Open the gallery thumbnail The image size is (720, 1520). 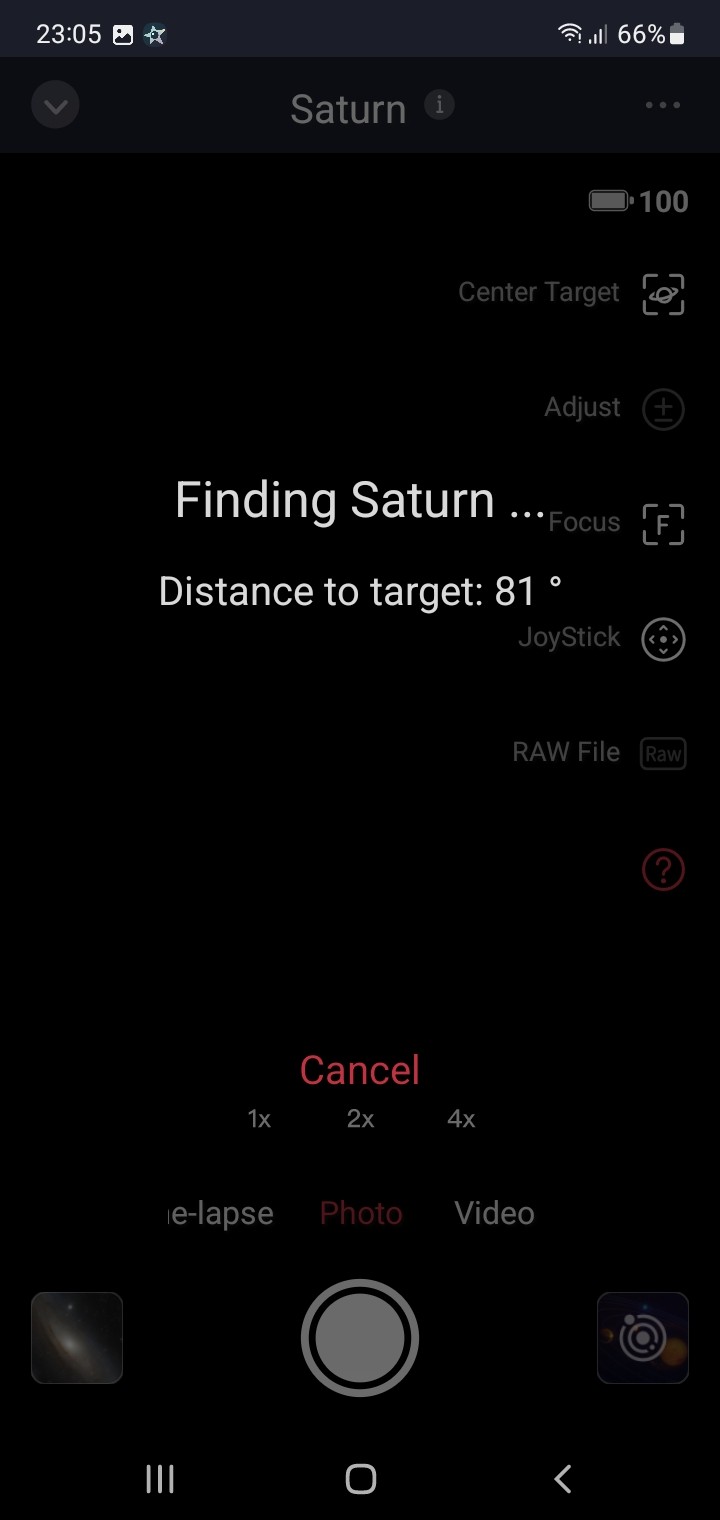(77, 1338)
